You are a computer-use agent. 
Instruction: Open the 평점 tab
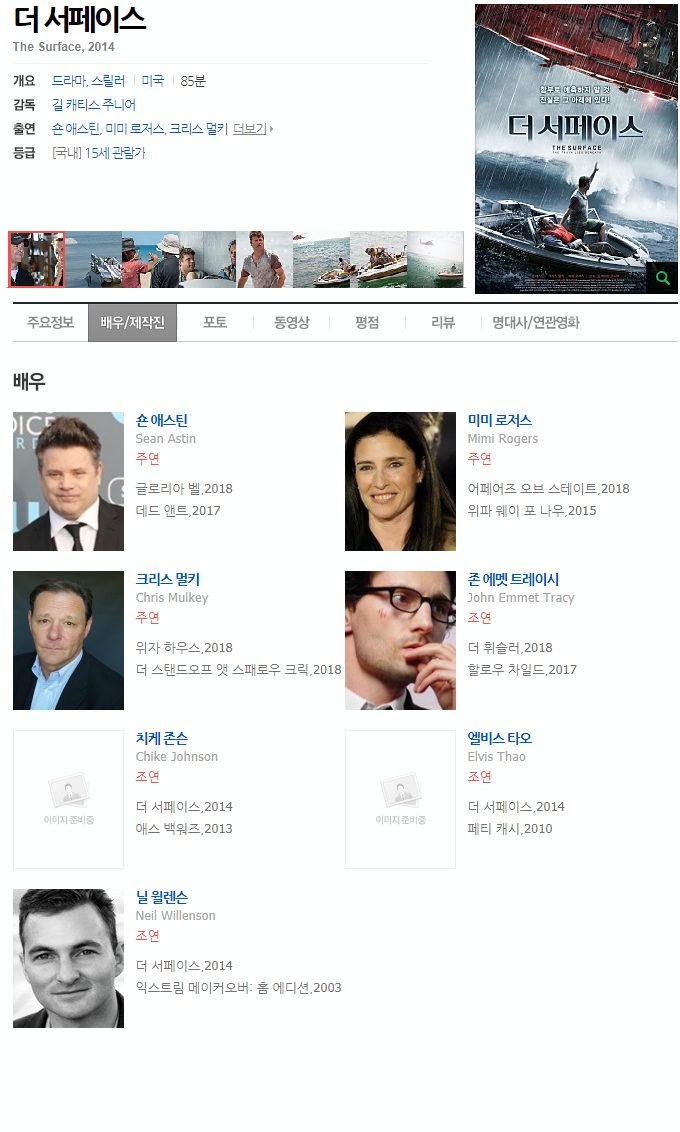(x=367, y=323)
